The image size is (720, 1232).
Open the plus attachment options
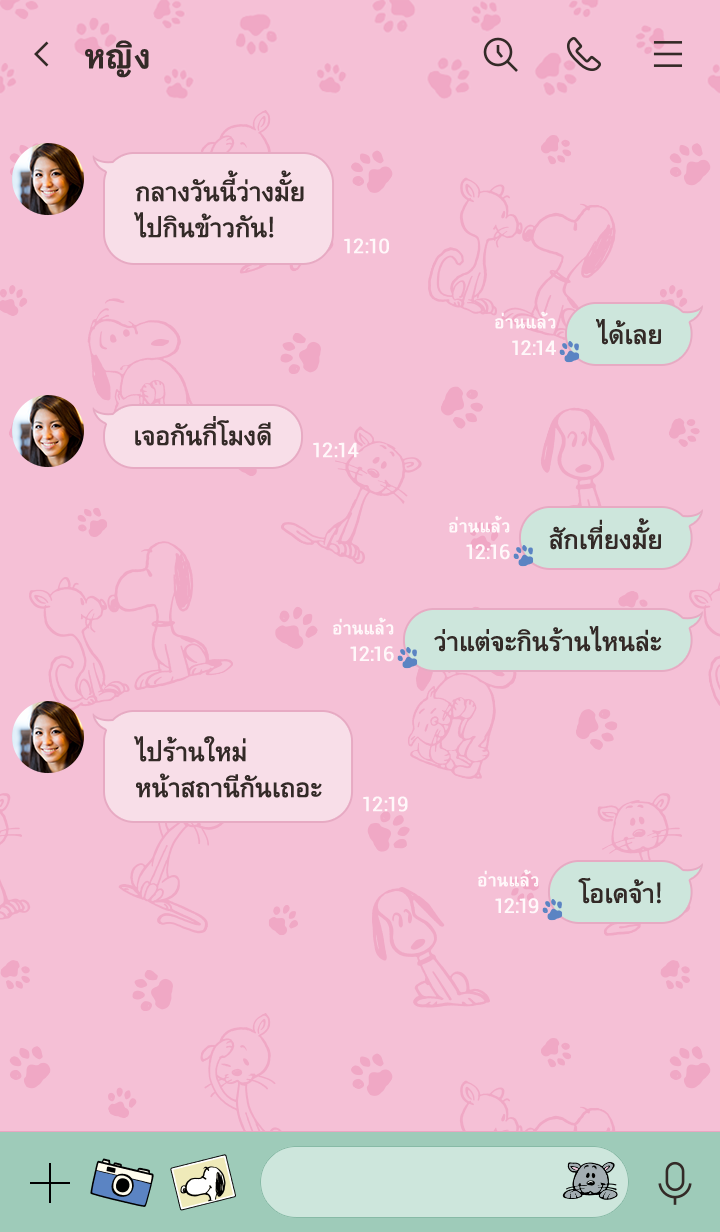point(49,1183)
